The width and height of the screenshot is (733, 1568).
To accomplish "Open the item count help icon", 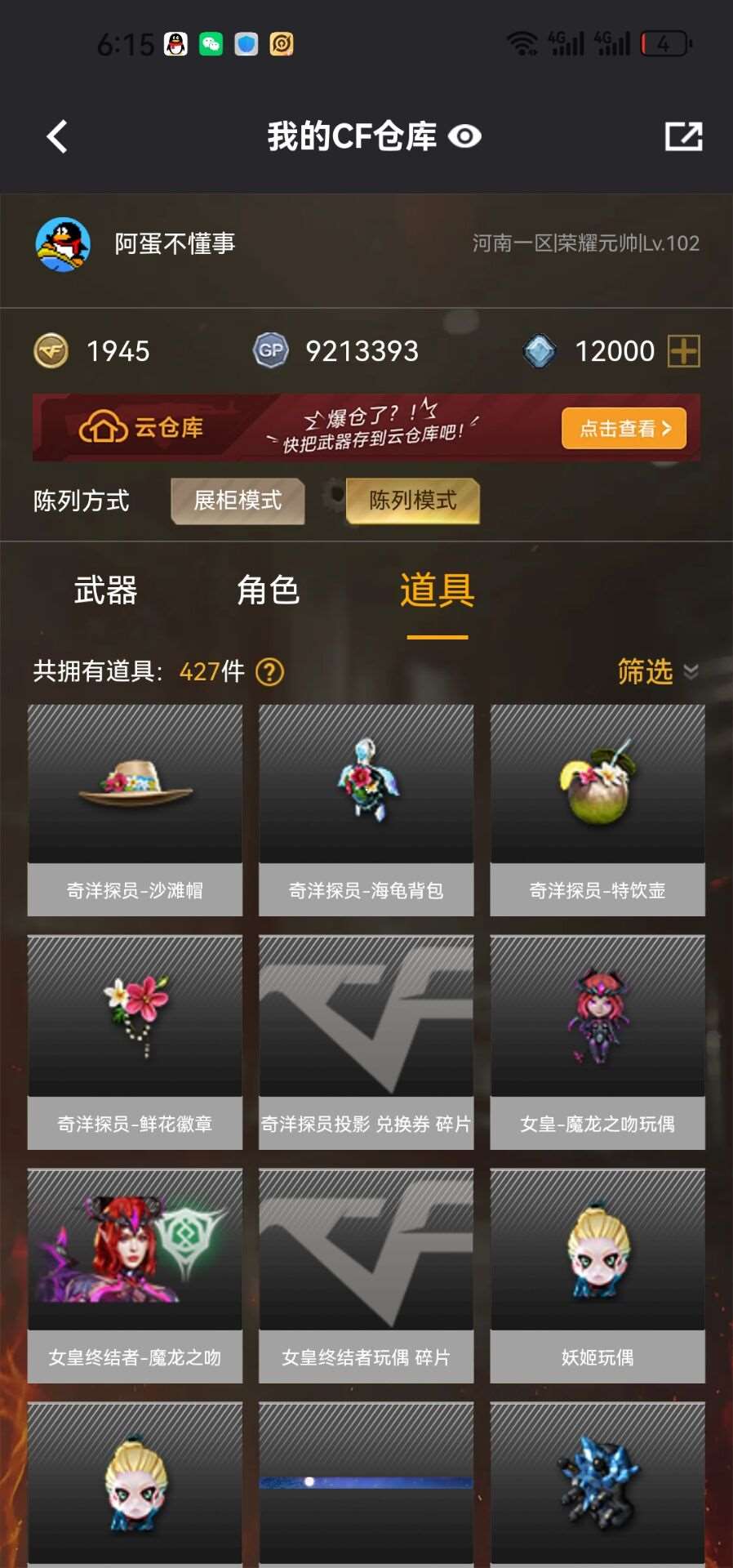I will 269,672.
